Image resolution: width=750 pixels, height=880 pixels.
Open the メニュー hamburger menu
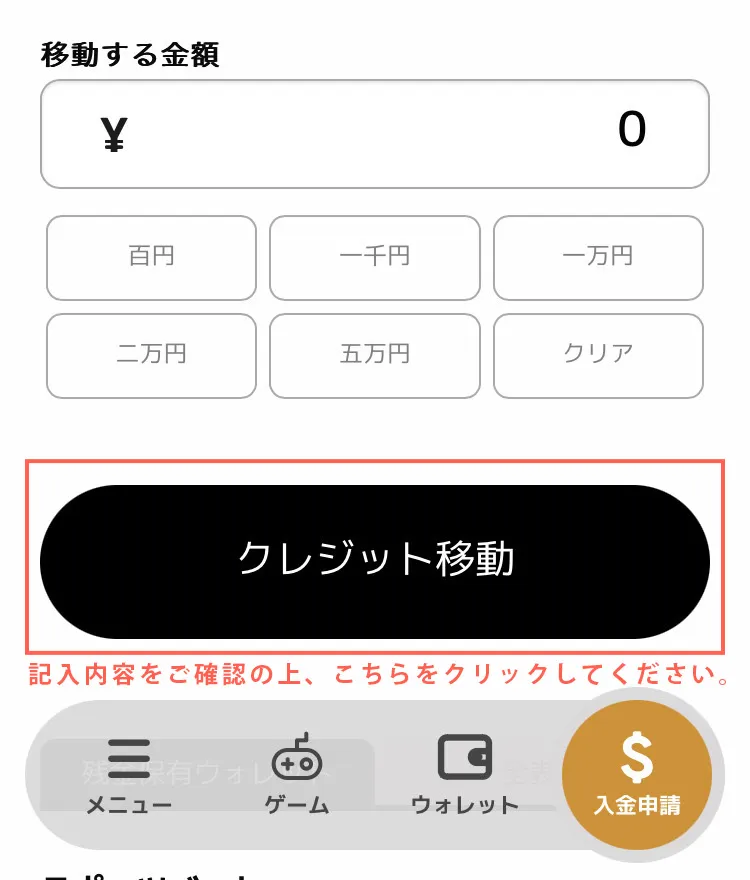129,776
